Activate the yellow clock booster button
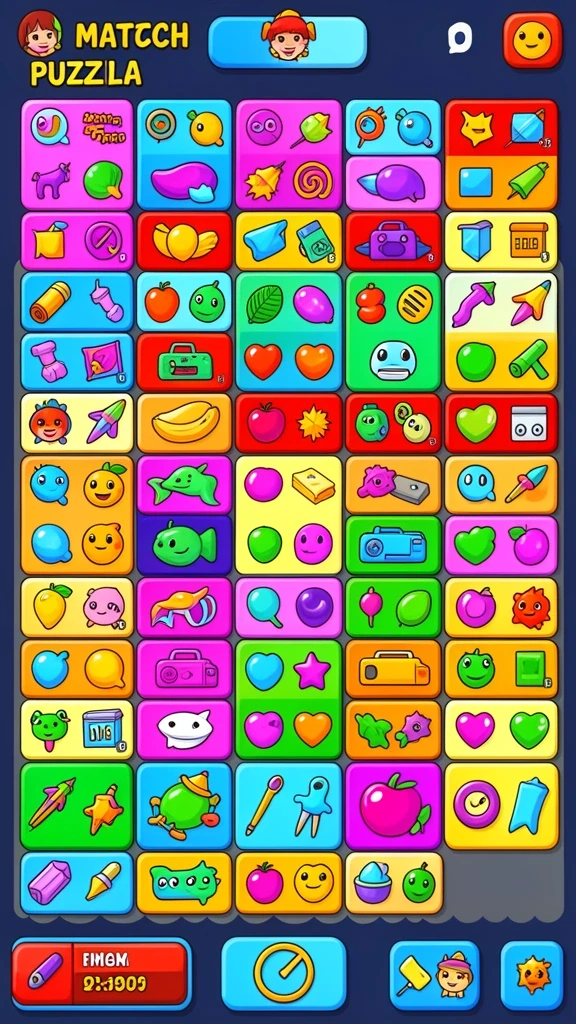The image size is (576, 1024). click(x=283, y=972)
